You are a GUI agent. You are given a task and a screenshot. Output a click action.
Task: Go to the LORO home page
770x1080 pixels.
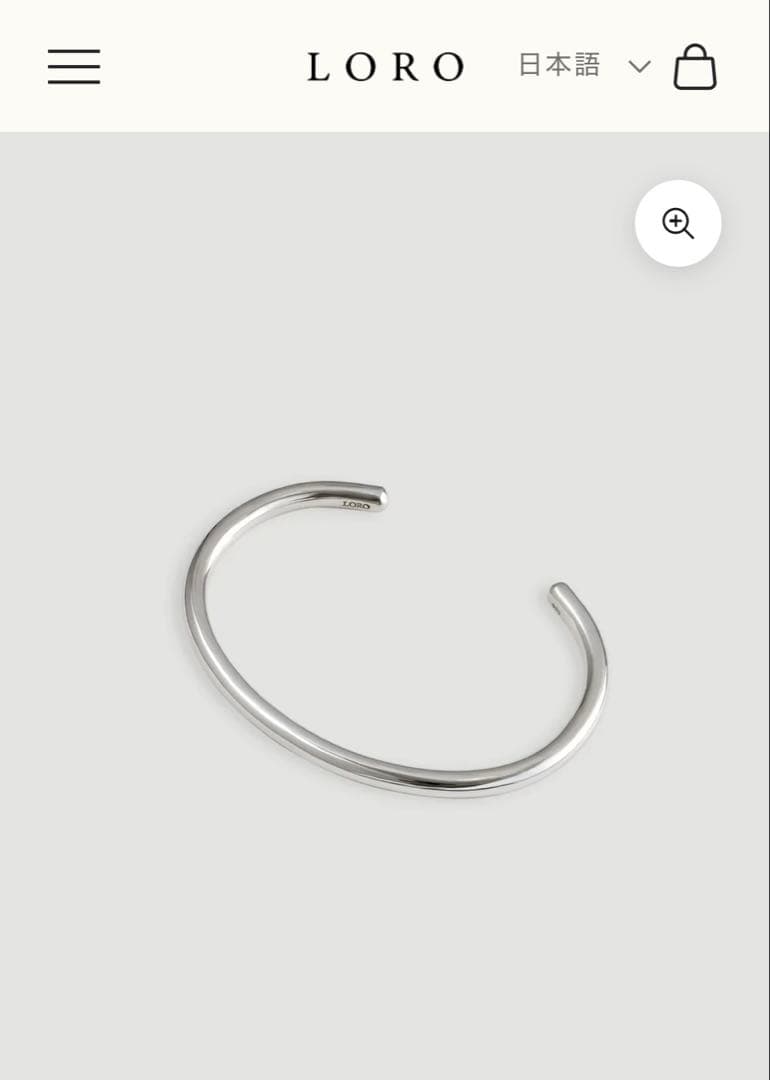385,67
